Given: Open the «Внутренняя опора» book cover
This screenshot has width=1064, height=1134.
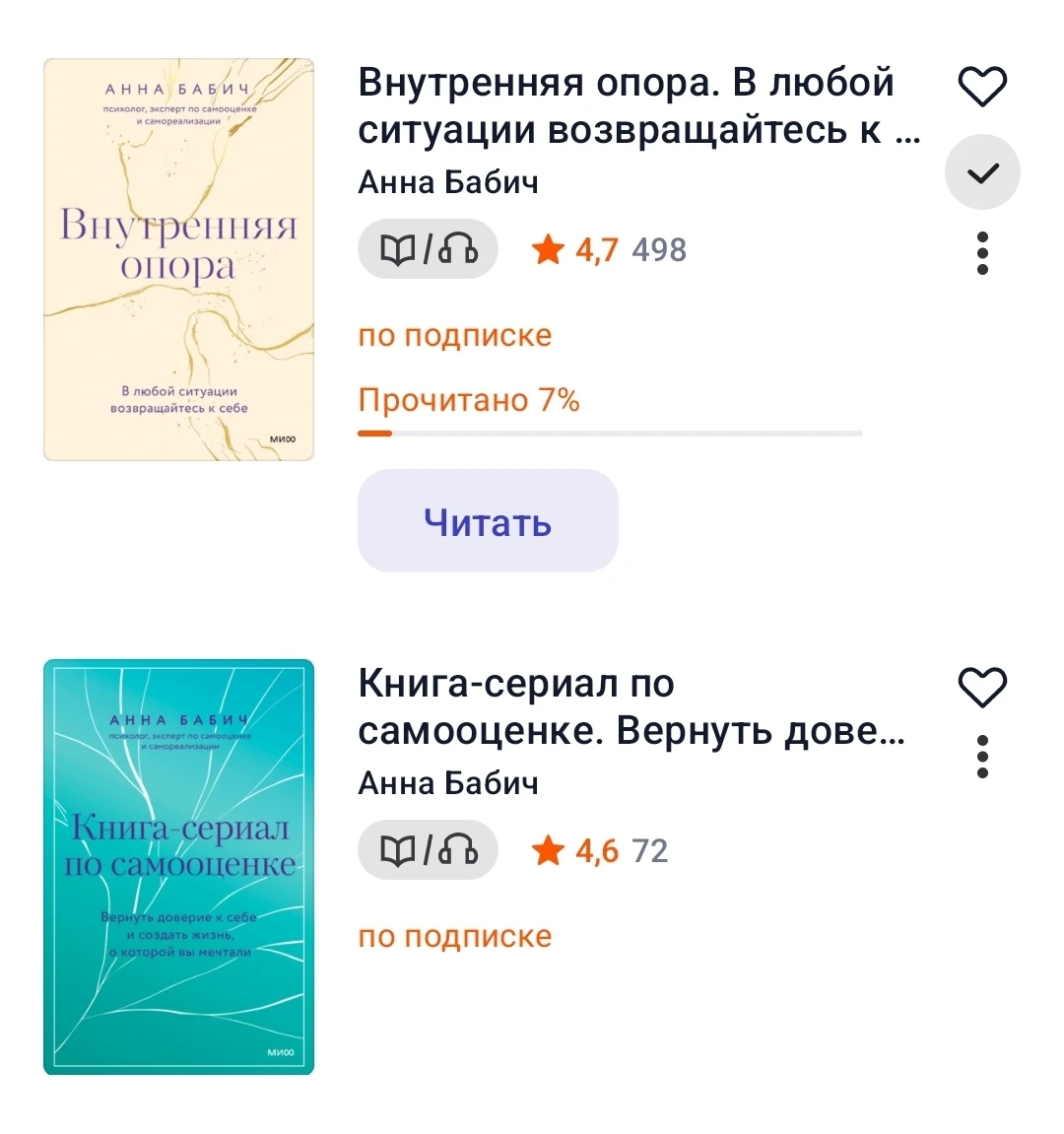Looking at the screenshot, I should click(178, 260).
